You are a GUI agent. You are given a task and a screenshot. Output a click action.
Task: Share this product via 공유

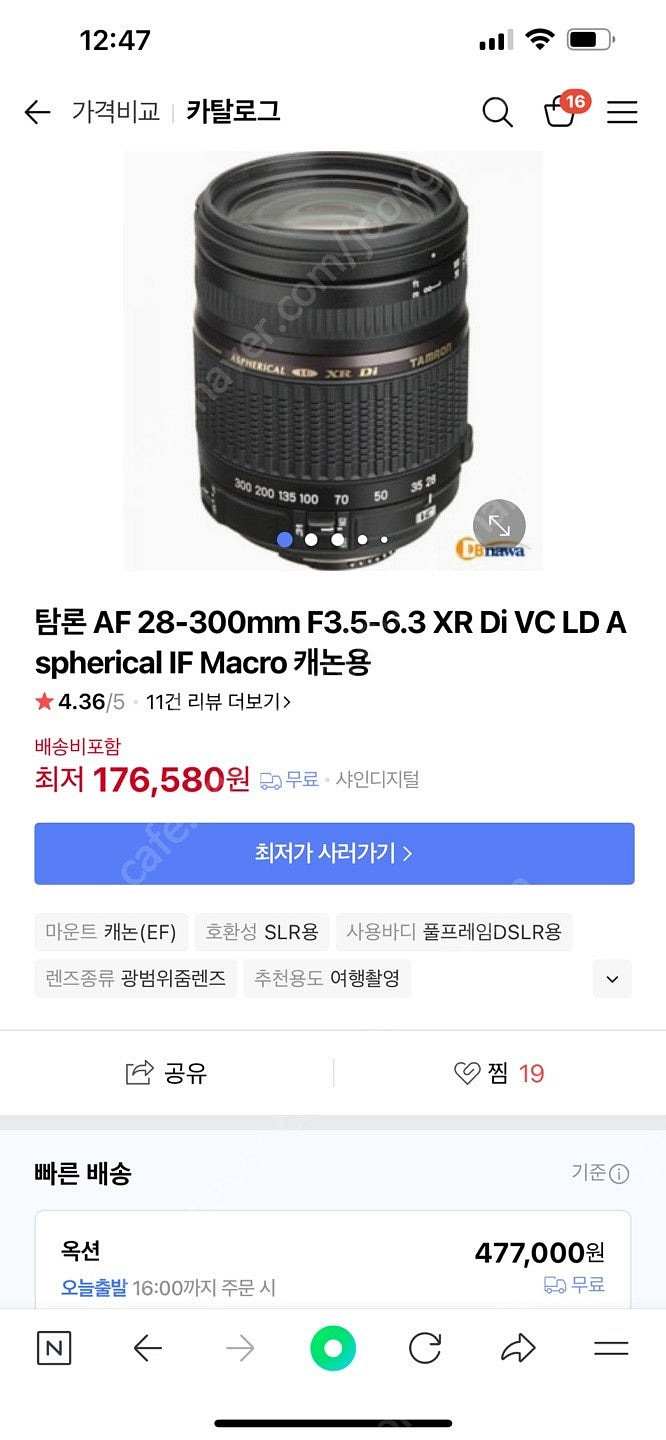point(166,1073)
